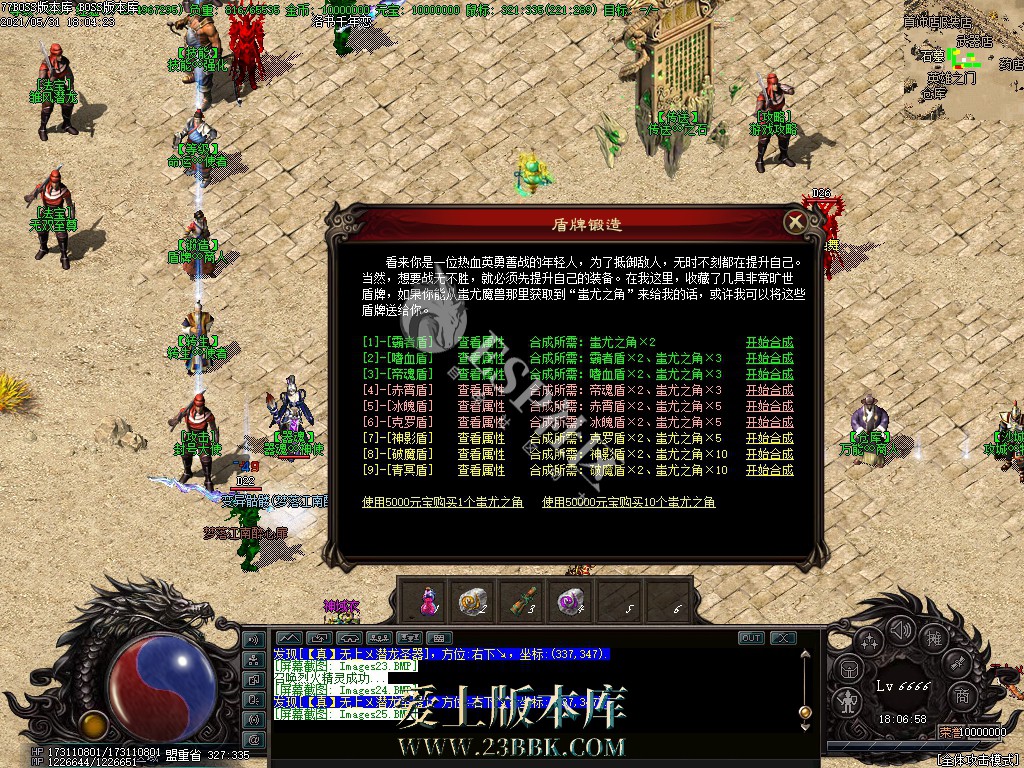Viewport: 1024px width, 768px height.
Task: Start crafting the 神影盾 shield
Action: click(x=769, y=438)
